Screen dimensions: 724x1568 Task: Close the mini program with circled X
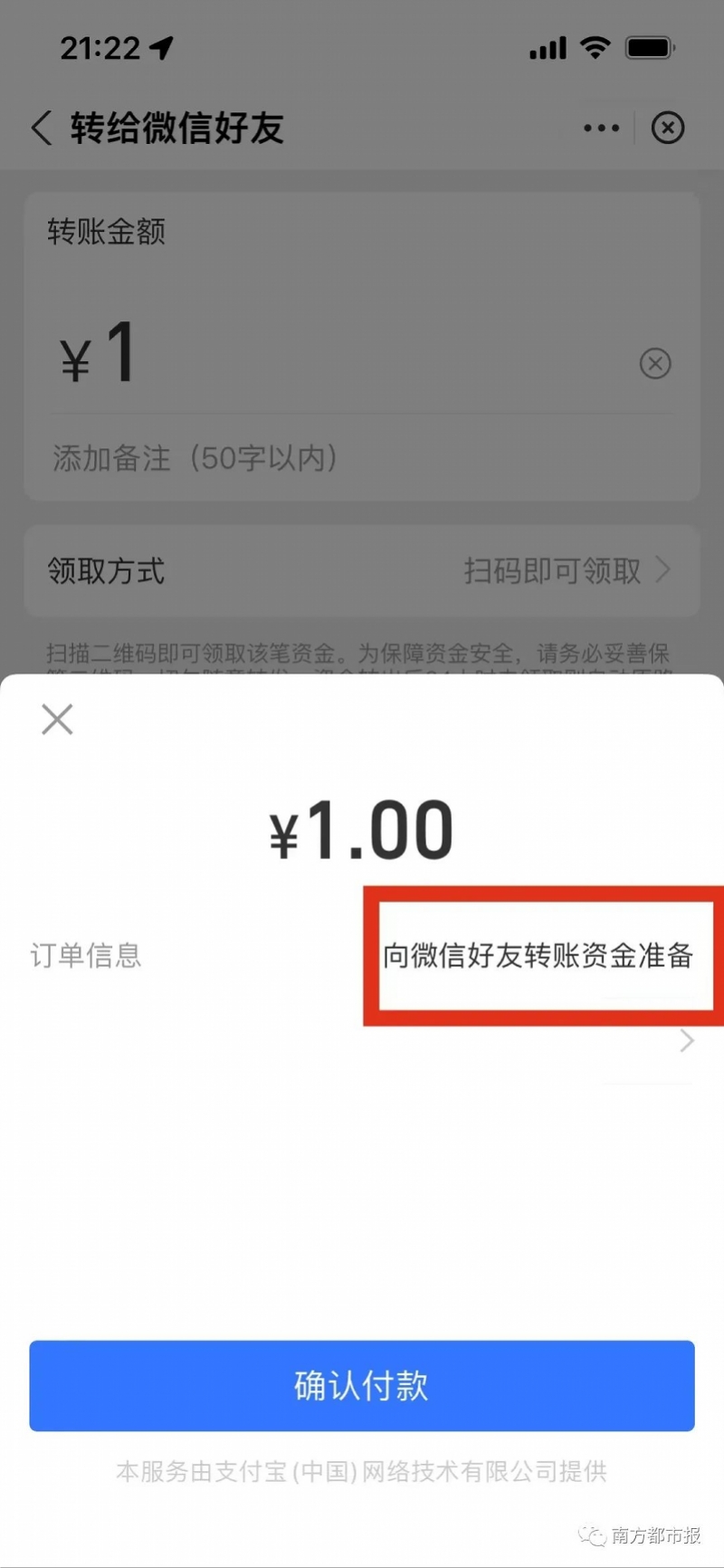click(668, 128)
